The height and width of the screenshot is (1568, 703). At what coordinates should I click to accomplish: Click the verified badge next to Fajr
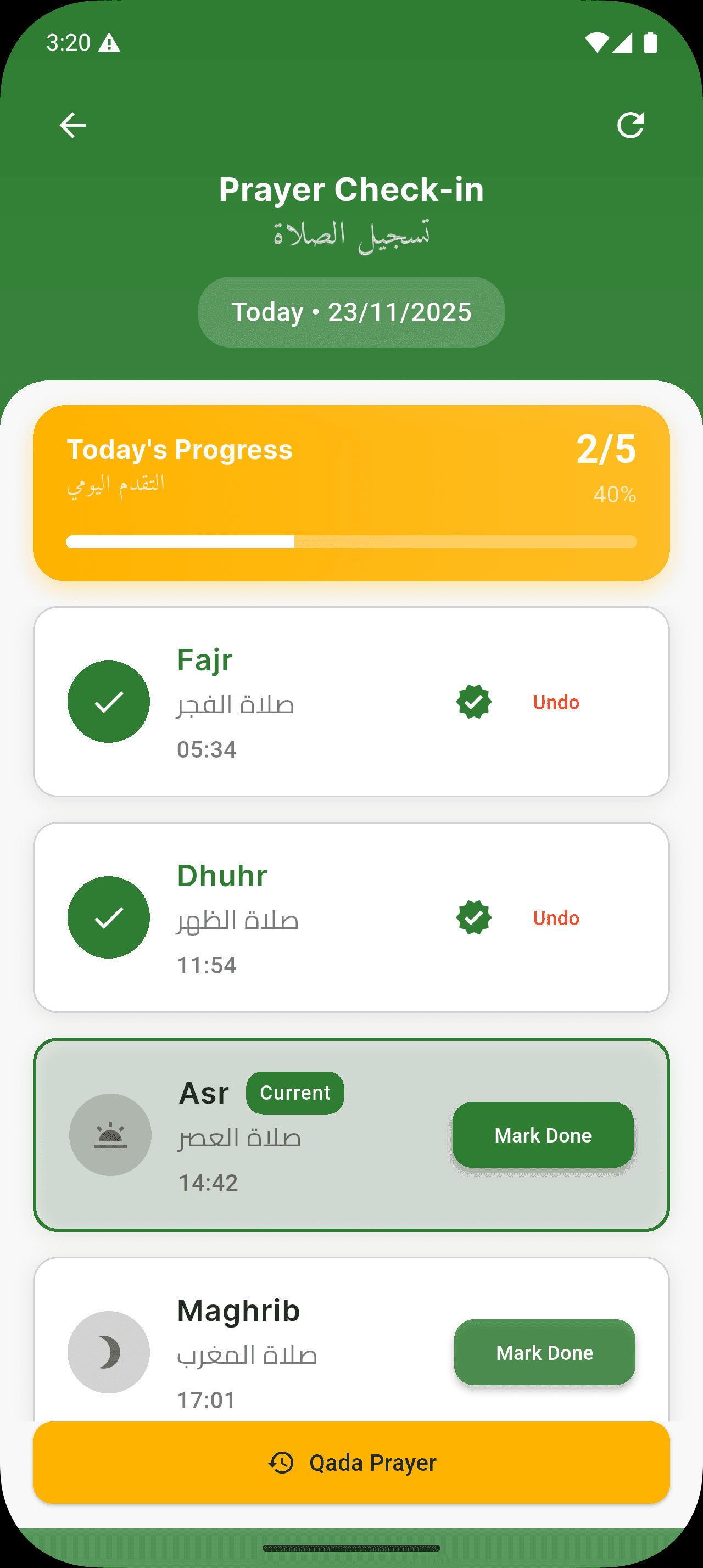474,701
